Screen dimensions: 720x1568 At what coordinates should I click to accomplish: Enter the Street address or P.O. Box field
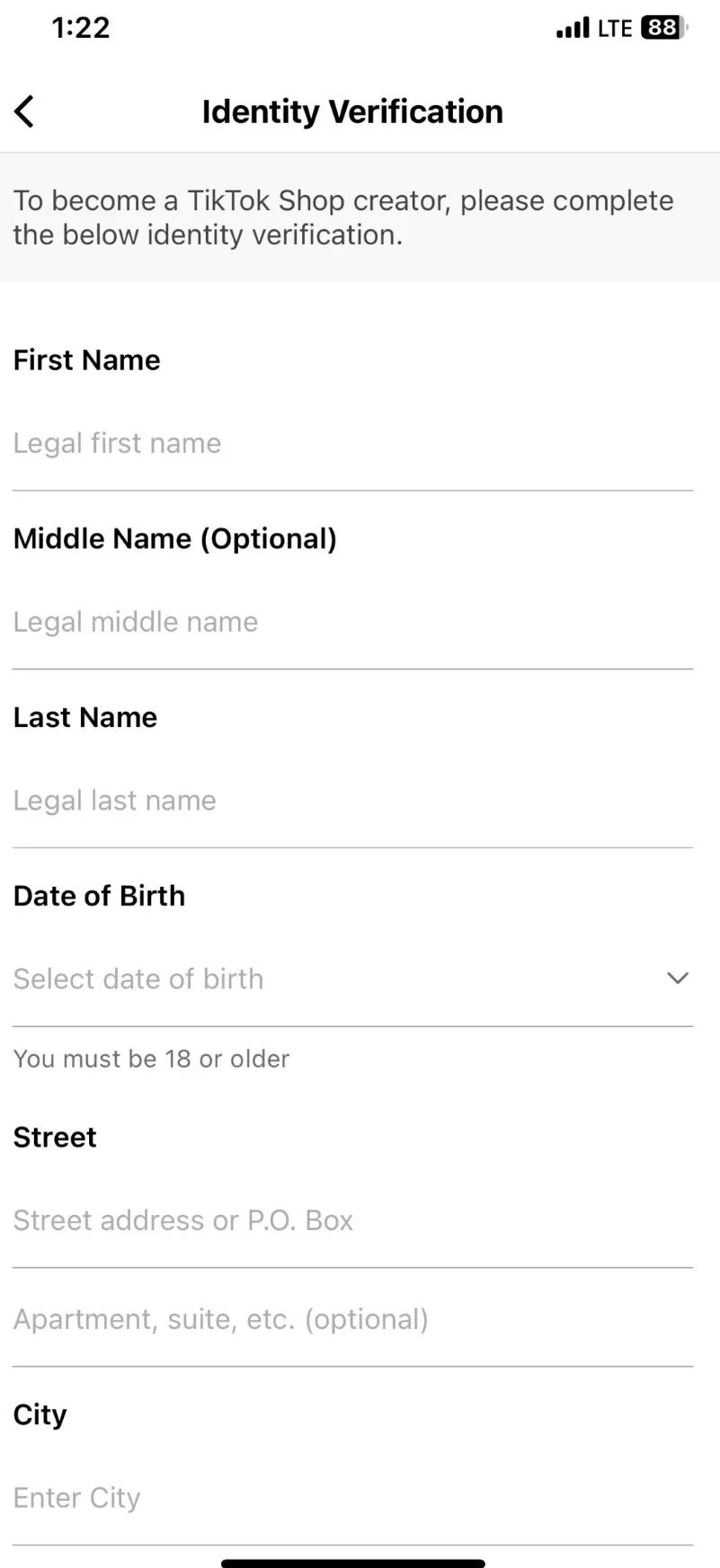[x=352, y=1220]
